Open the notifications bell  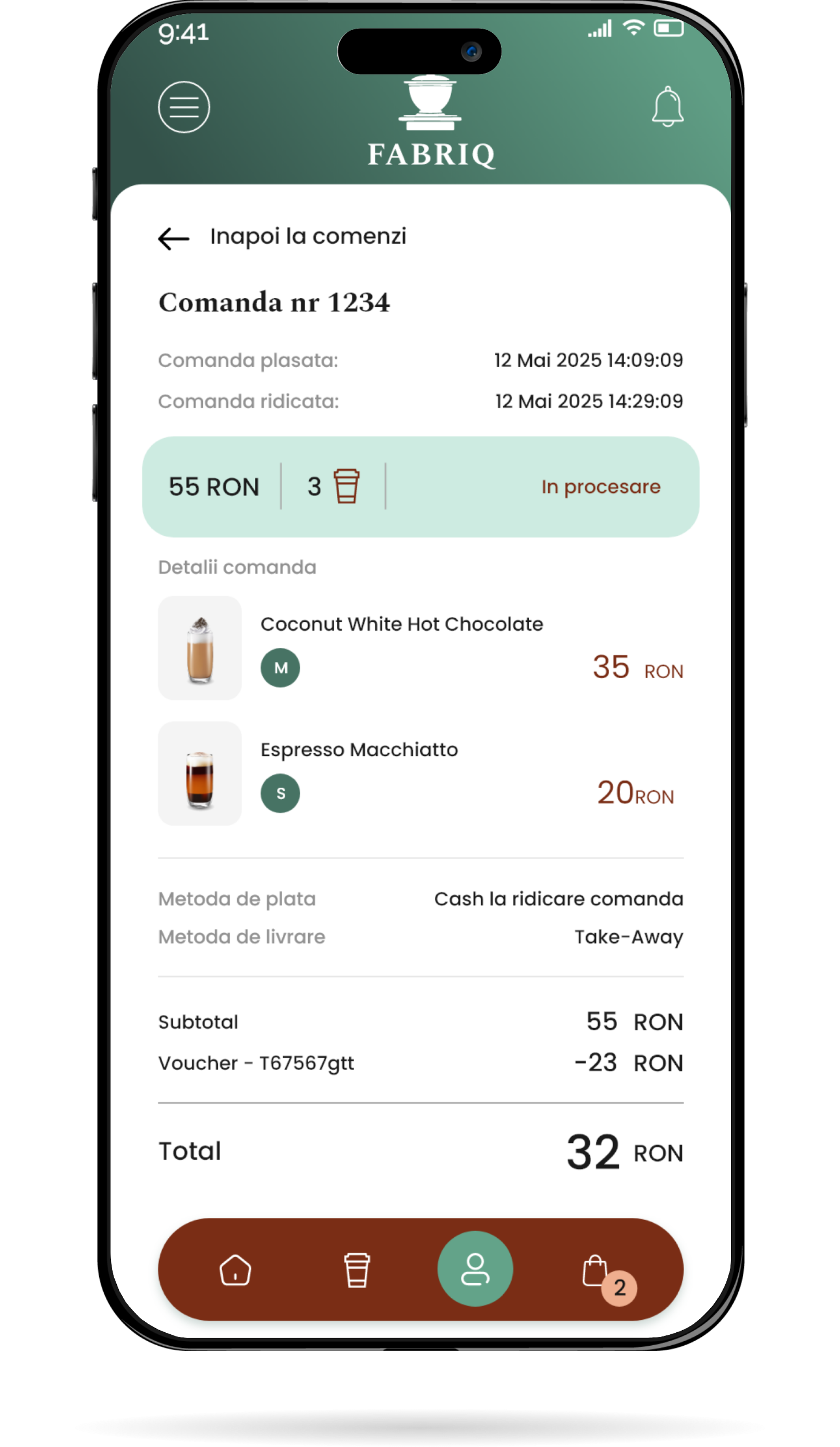(x=667, y=107)
